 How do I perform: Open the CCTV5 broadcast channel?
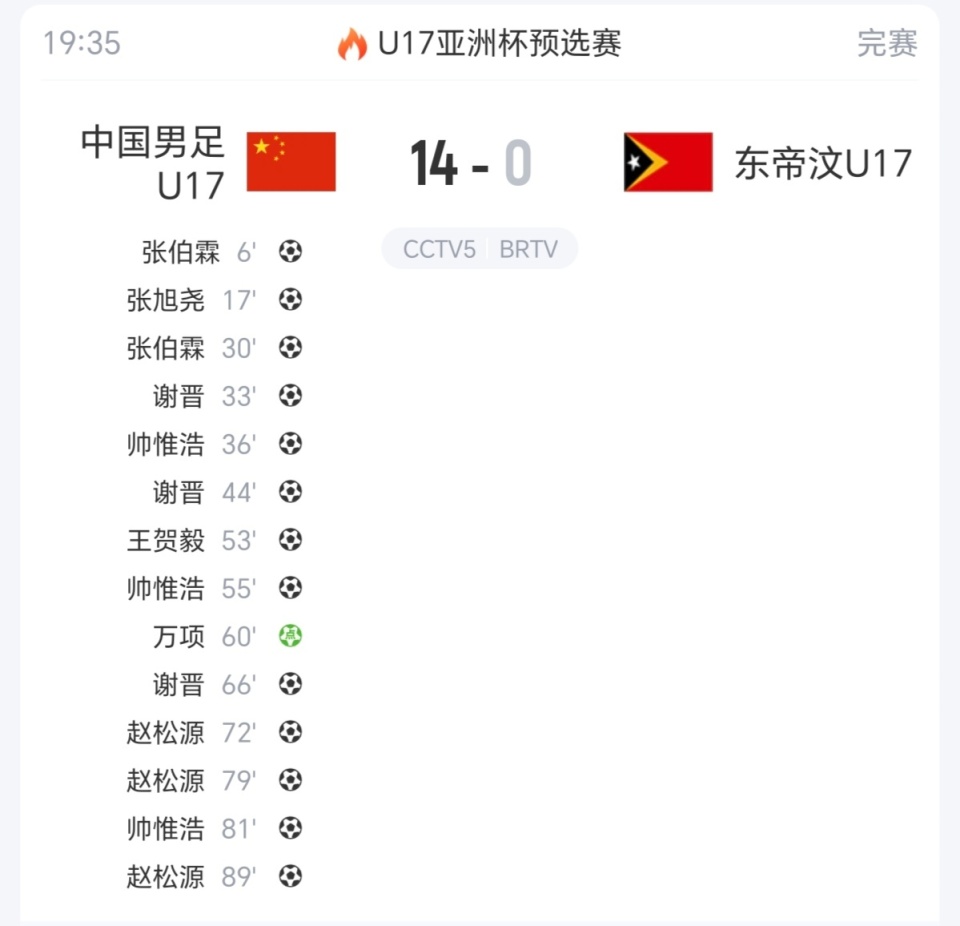coord(439,249)
